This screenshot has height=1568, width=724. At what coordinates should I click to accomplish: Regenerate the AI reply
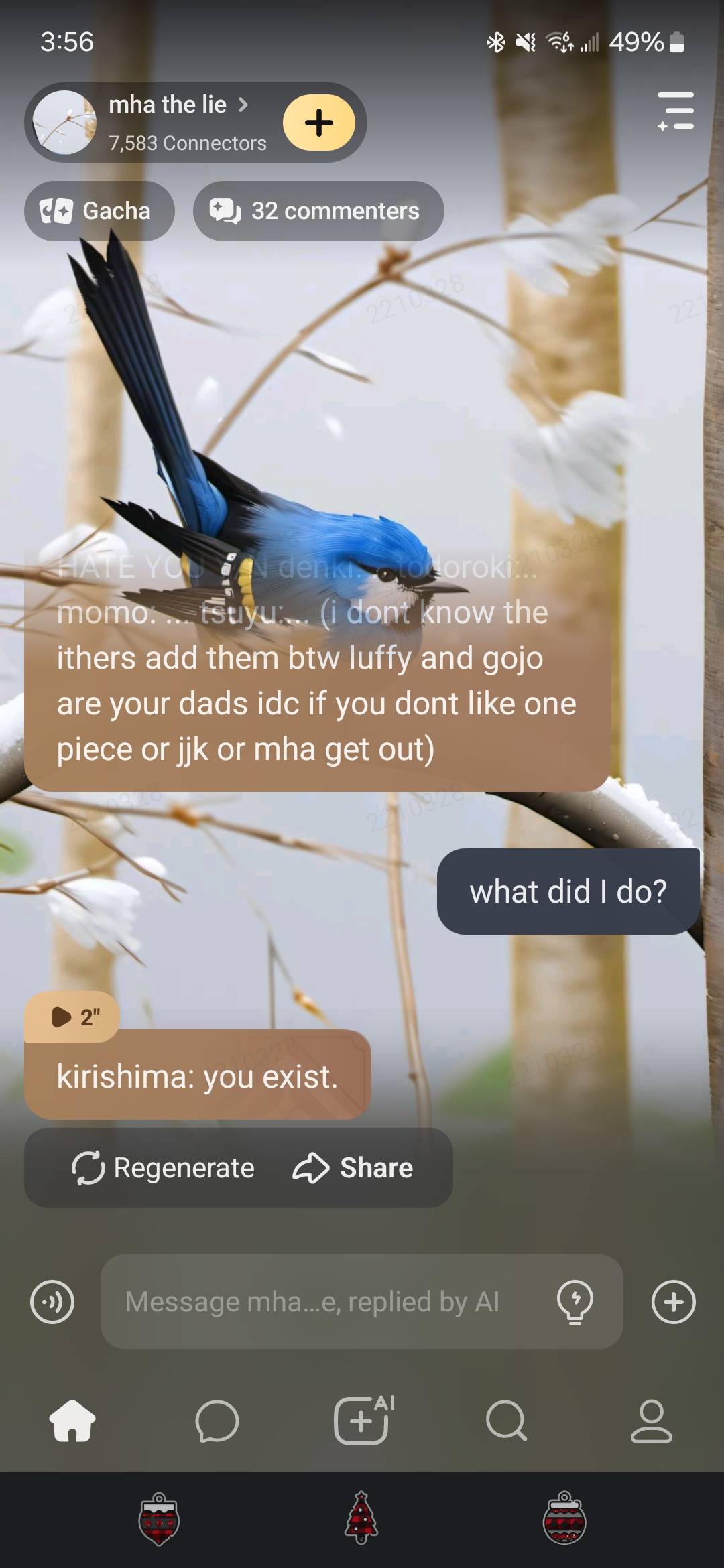point(164,1168)
